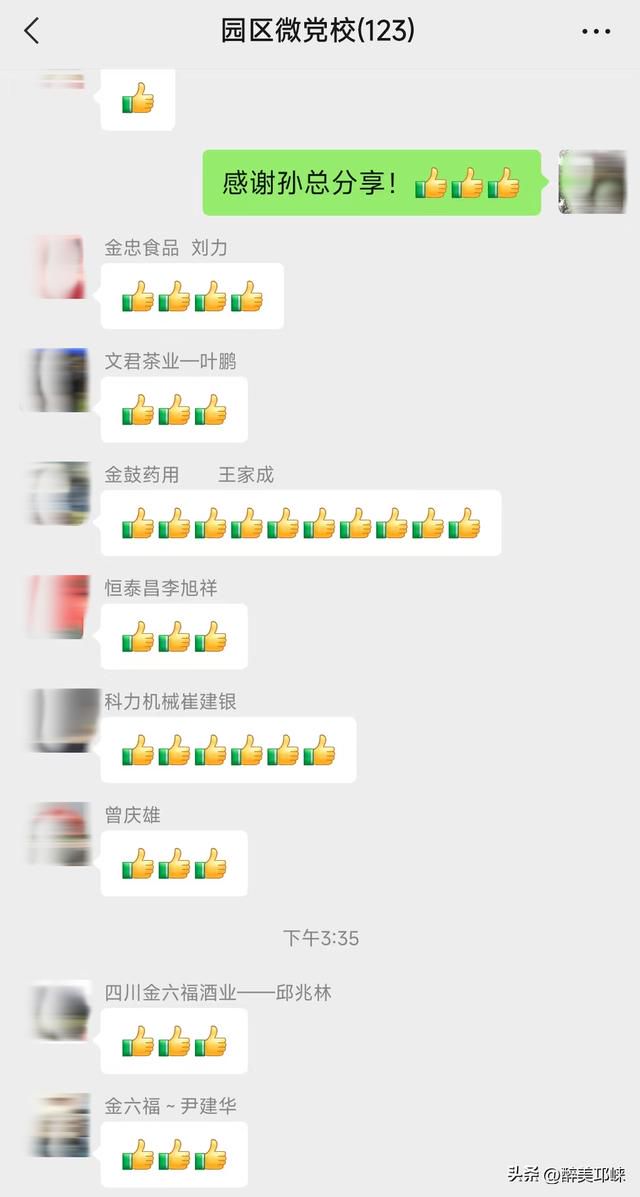Image resolution: width=640 pixels, height=1197 pixels.
Task: Open 曾庆雄's profile avatar
Action: [60, 834]
